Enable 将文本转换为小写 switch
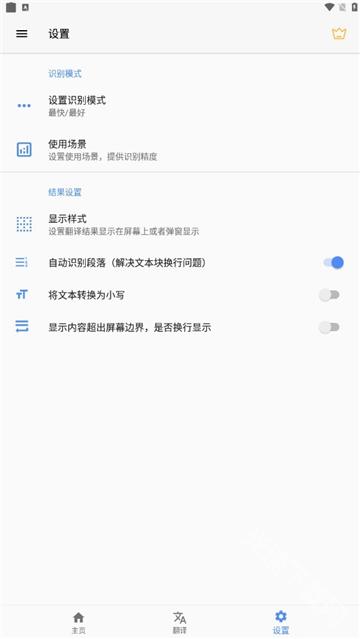Viewport: 360px width, 639px height. (x=329, y=295)
